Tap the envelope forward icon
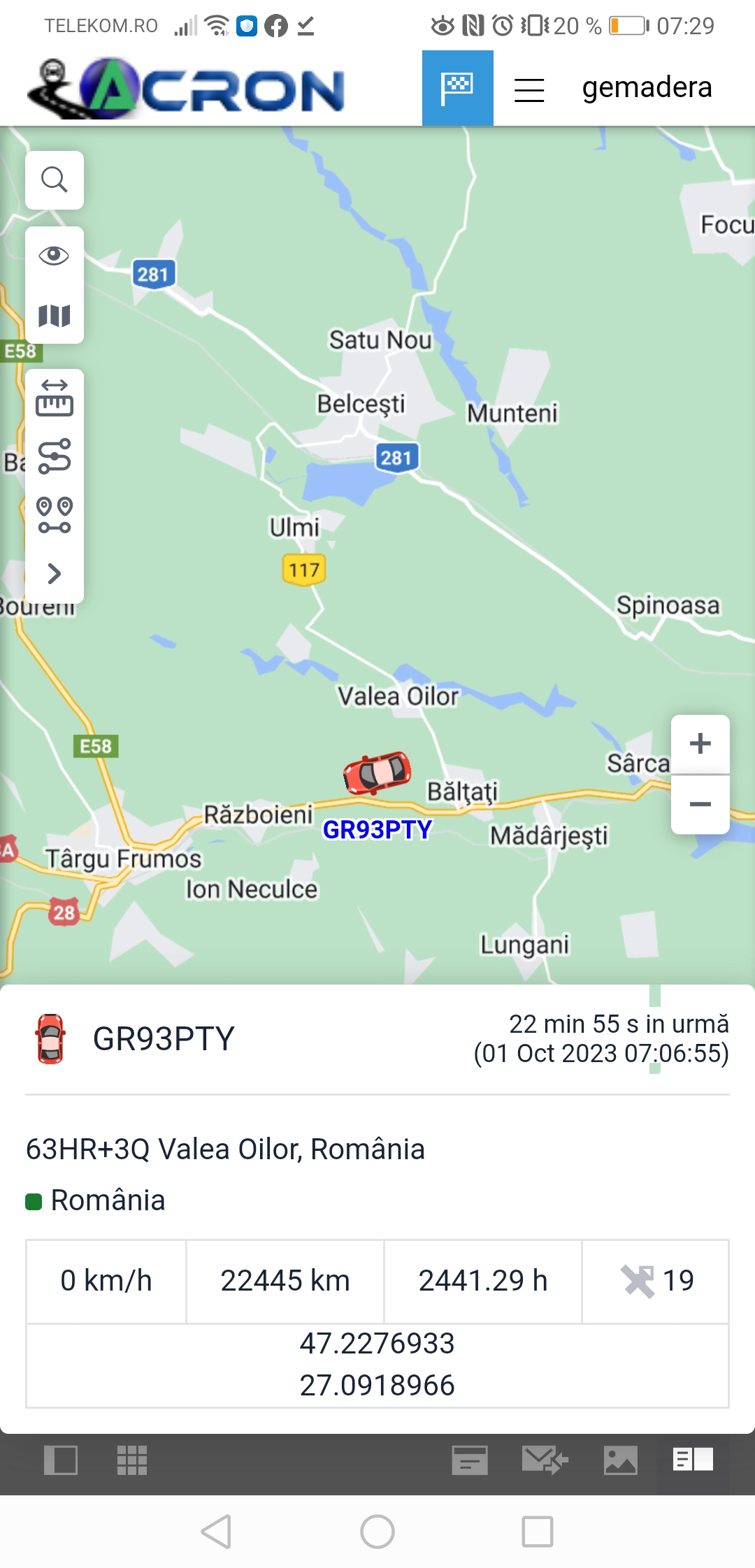The image size is (755, 1568). pyautogui.click(x=545, y=1460)
